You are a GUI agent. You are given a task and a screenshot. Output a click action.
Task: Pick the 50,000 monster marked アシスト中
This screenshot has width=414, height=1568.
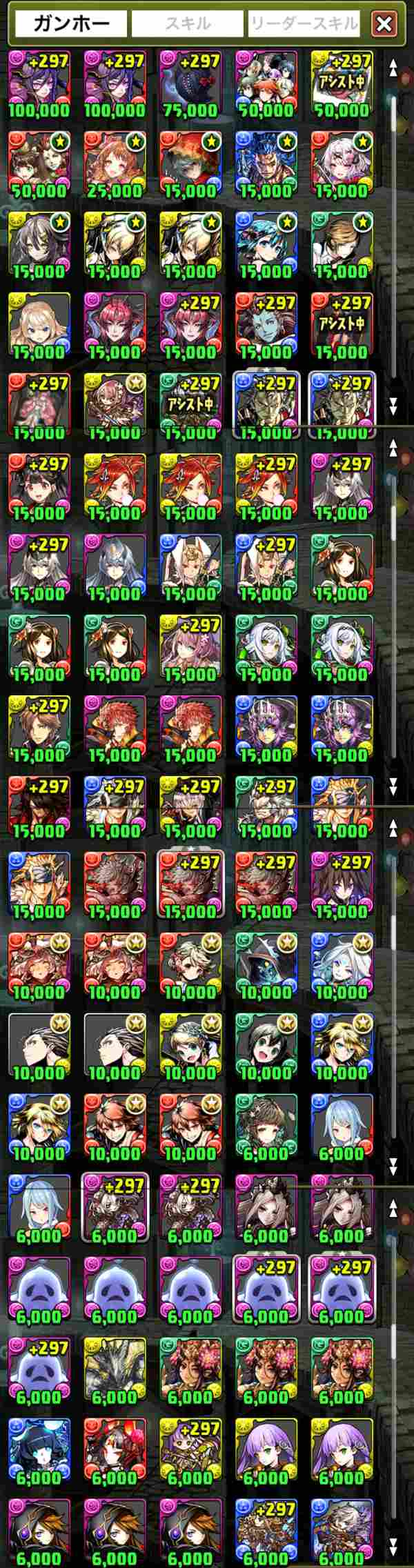point(341,86)
